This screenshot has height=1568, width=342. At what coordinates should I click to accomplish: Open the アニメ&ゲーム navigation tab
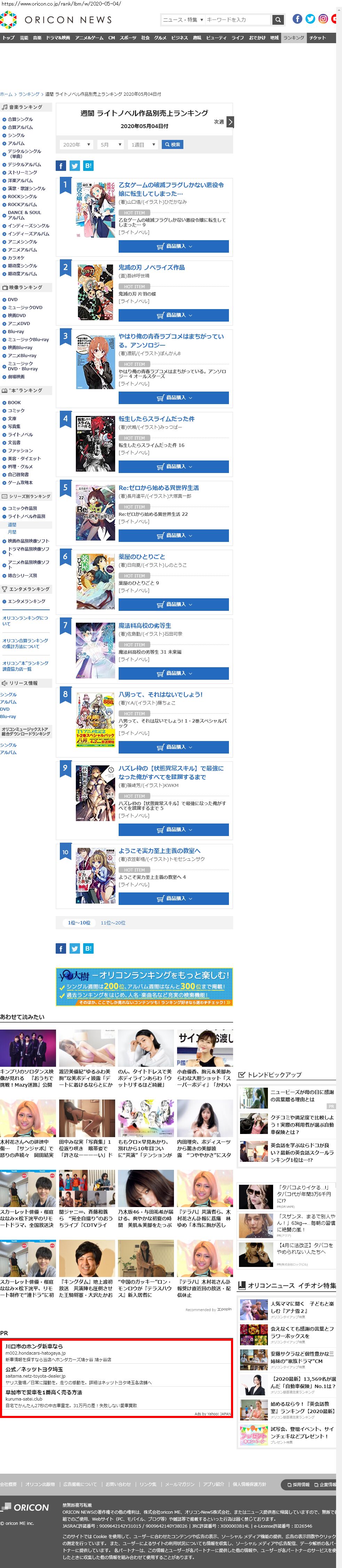coord(89,38)
